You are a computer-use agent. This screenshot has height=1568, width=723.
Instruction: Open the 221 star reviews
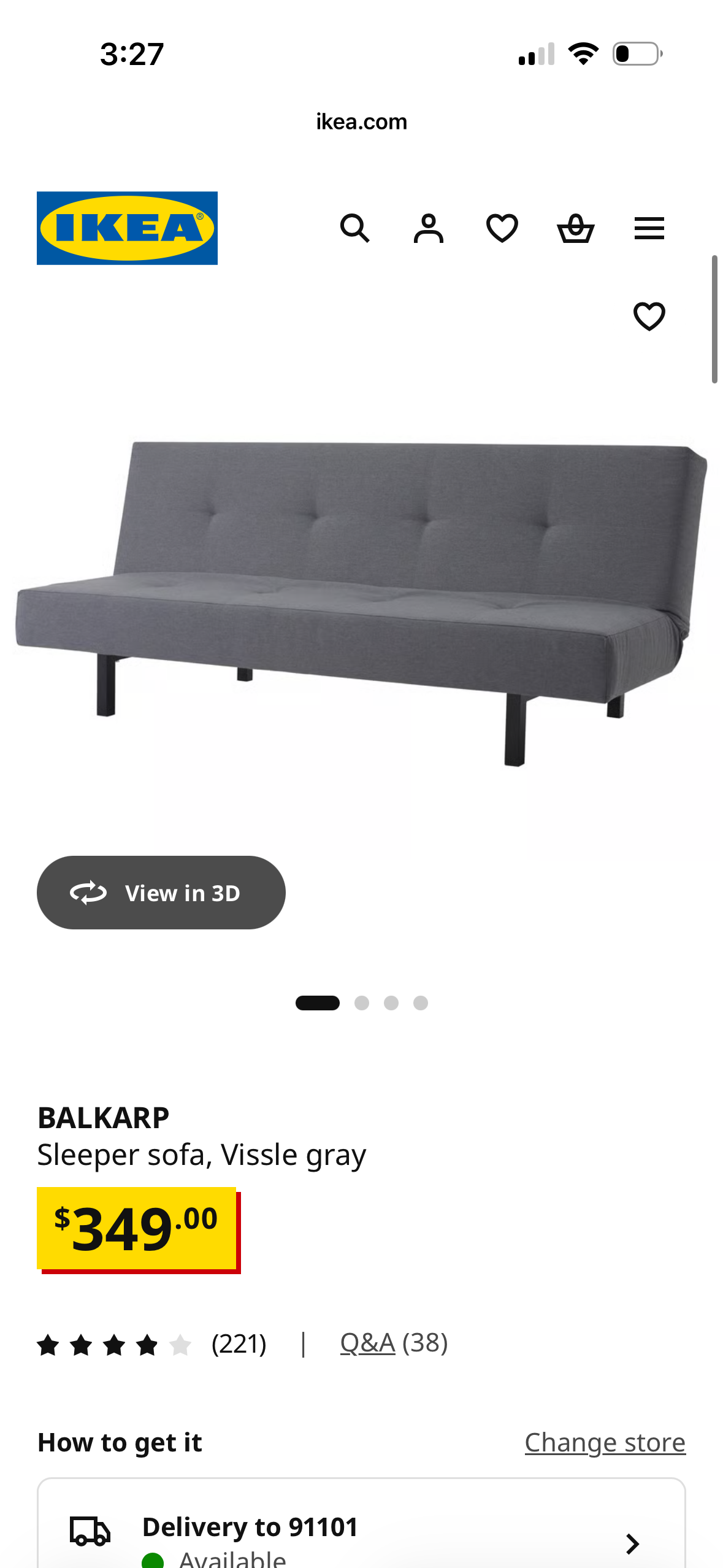tap(152, 1345)
